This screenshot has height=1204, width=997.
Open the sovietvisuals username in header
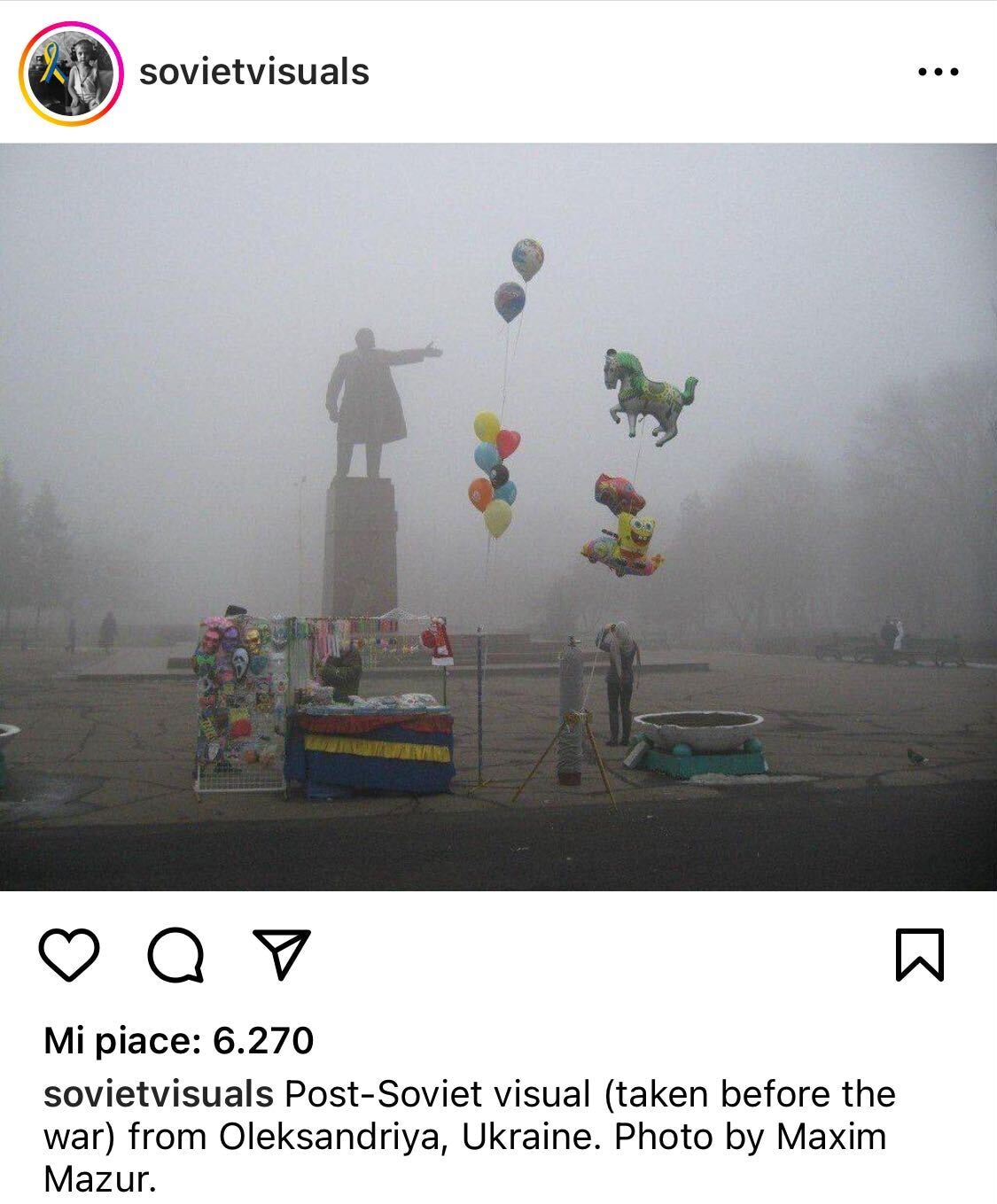[254, 72]
